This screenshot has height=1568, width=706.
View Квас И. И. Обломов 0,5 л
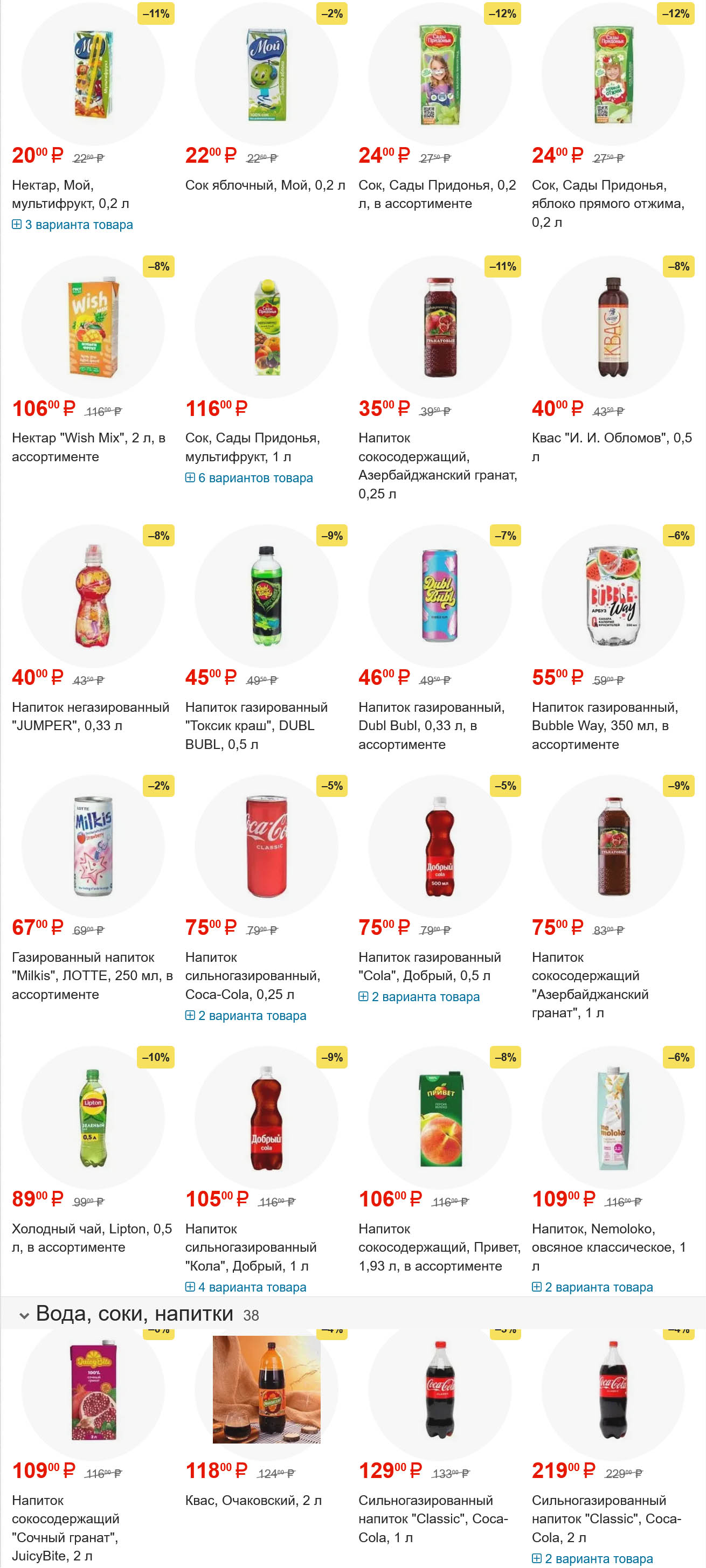pos(612,447)
